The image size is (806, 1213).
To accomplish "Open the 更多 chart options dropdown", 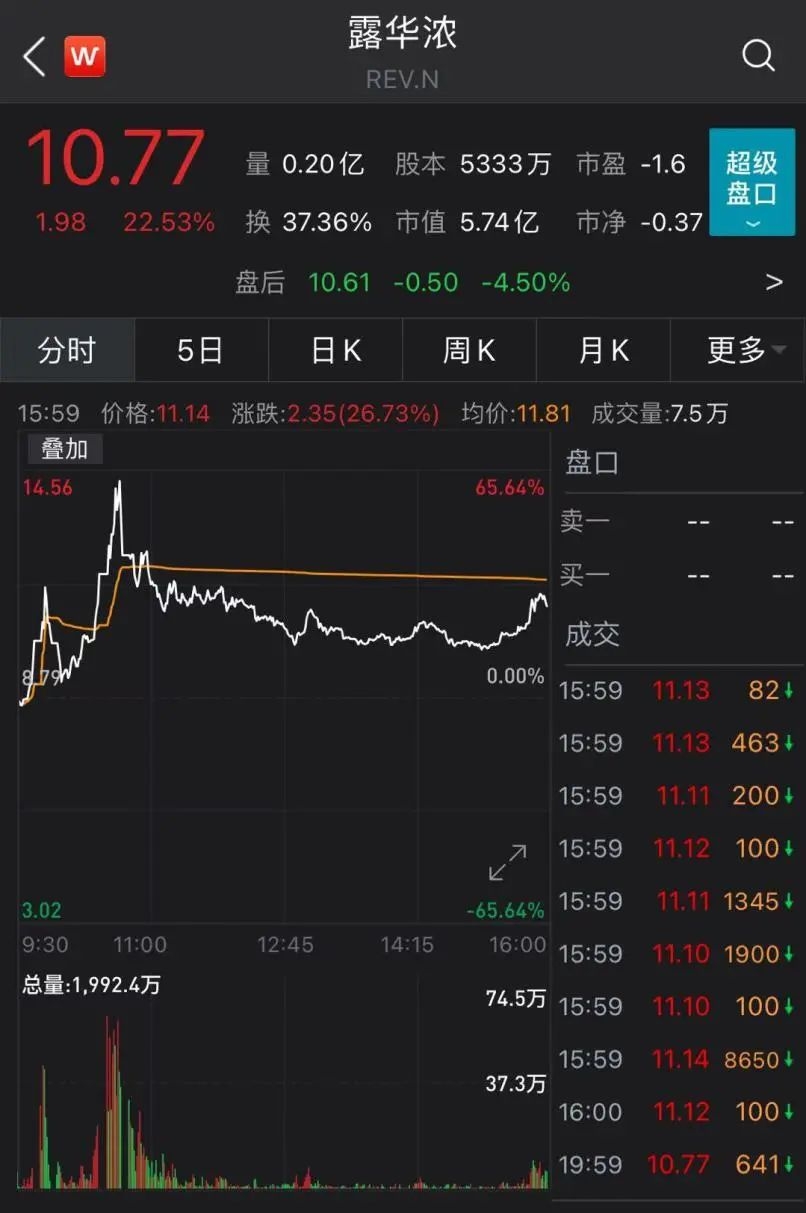I will click(744, 351).
